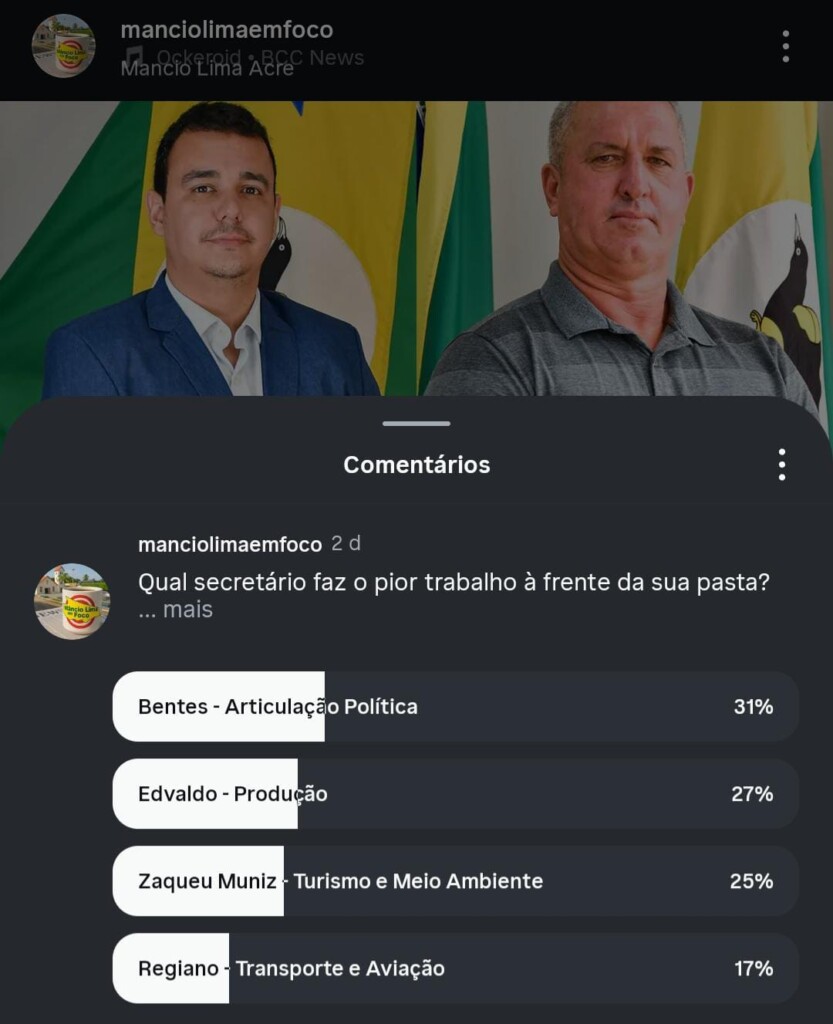
Task: Tap the comments sheet drag handle
Action: (x=416, y=424)
